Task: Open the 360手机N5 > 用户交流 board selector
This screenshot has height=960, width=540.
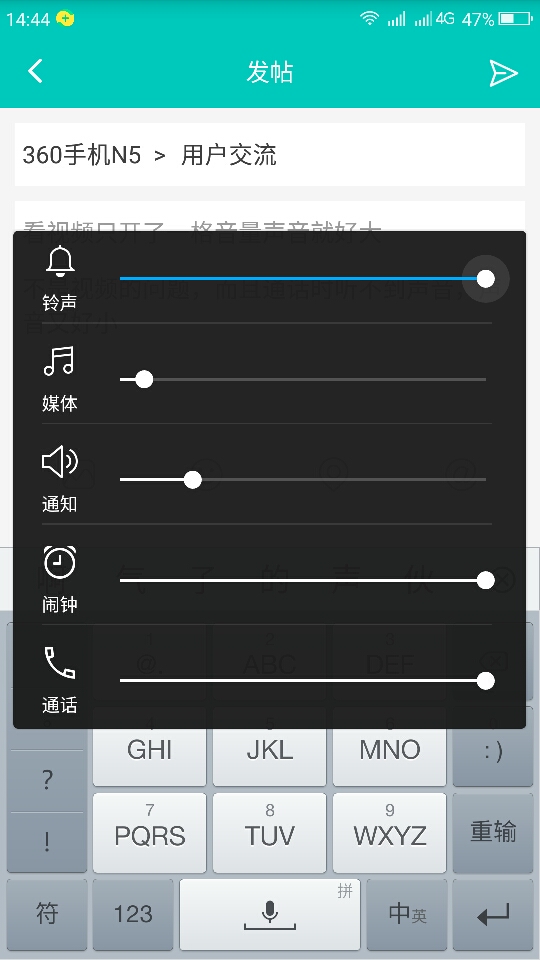Action: point(269,154)
